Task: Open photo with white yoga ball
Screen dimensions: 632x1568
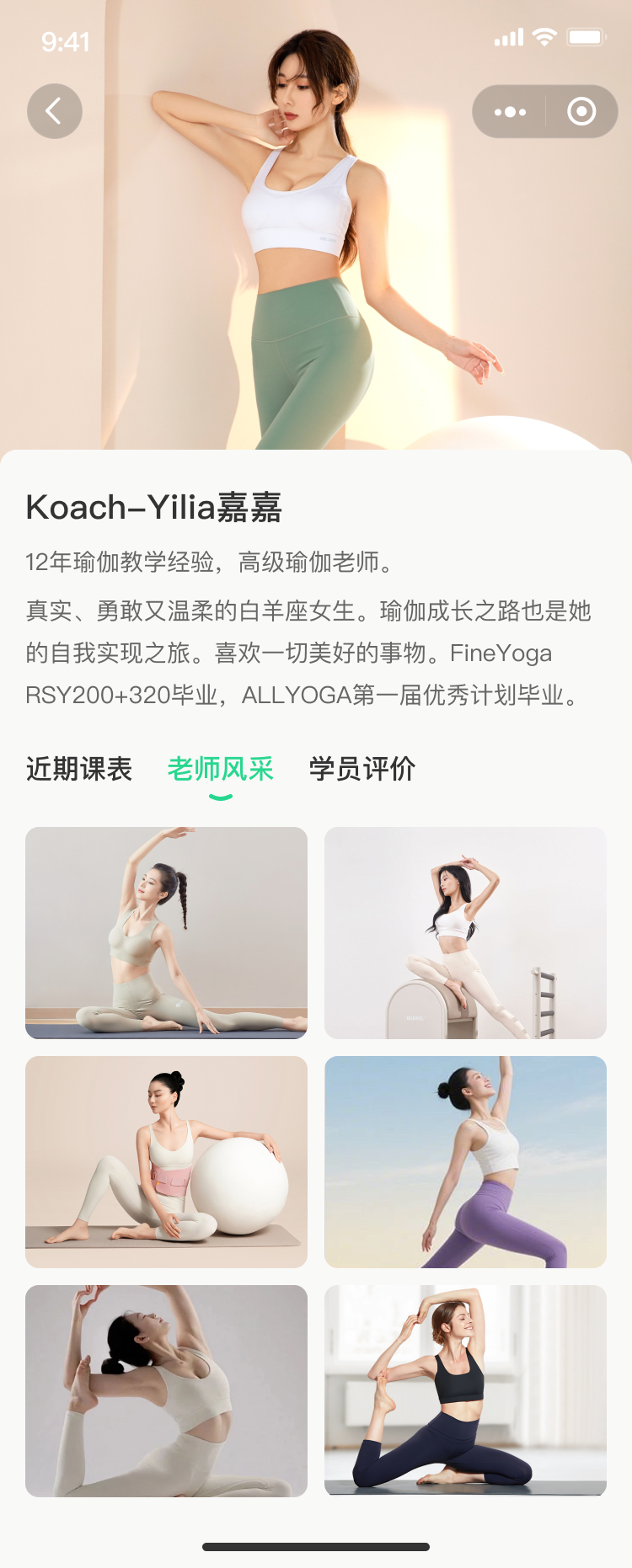Action: pyautogui.click(x=166, y=1161)
